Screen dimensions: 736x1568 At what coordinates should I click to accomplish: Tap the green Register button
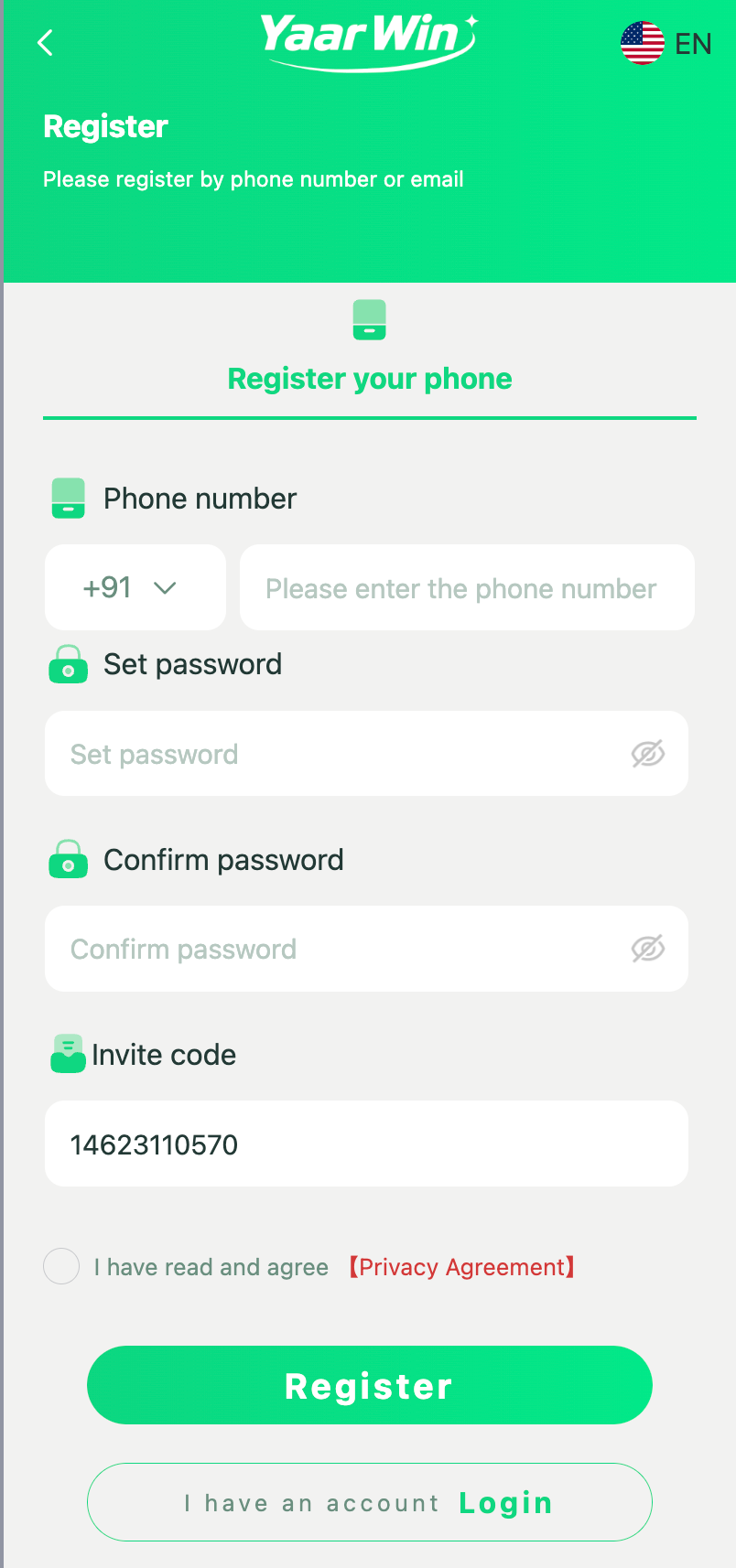(x=370, y=1385)
